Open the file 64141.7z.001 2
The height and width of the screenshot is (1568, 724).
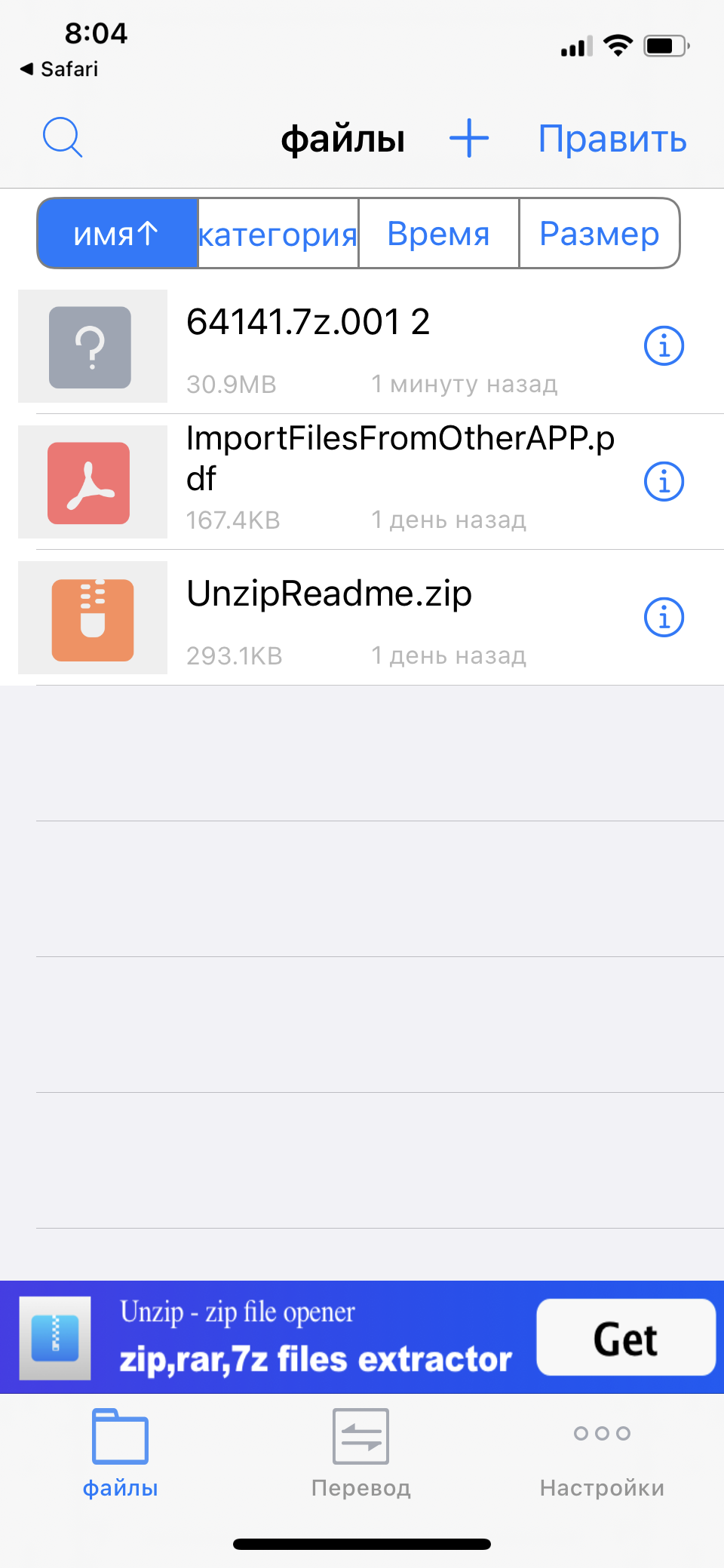tap(362, 346)
